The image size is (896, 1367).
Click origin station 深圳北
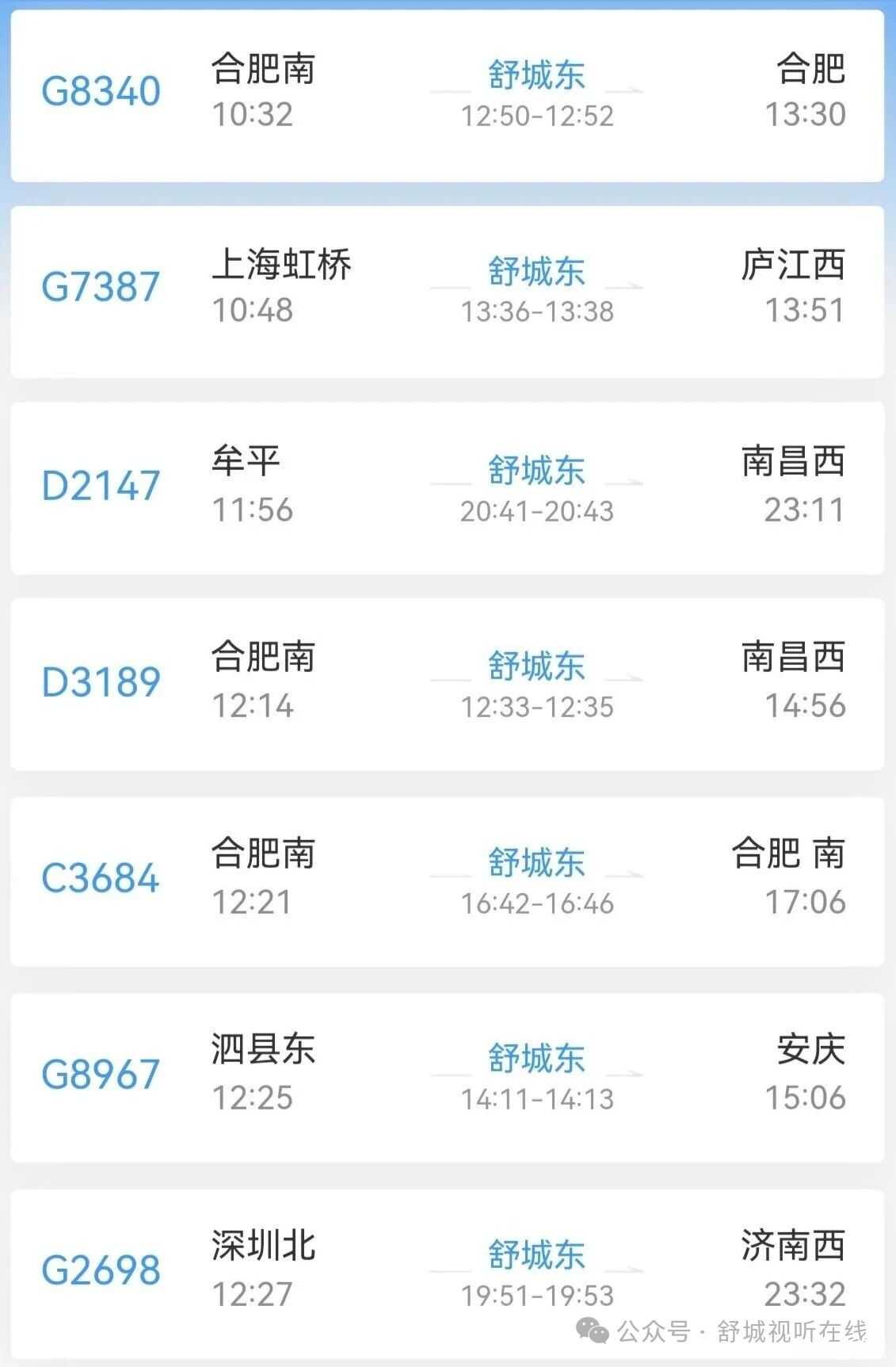263,1243
